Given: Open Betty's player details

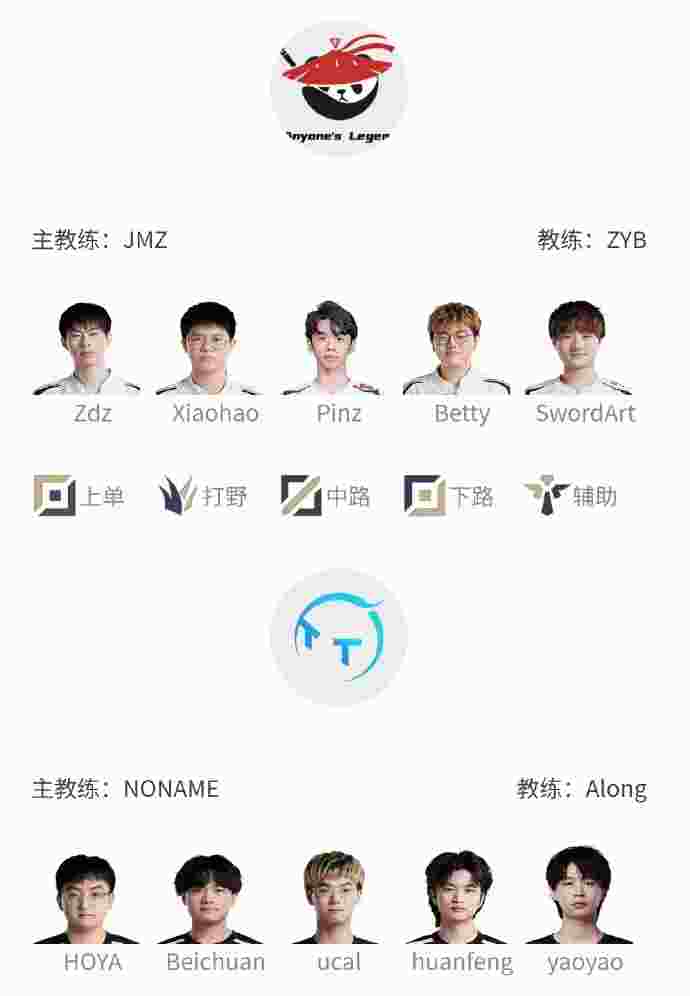Looking at the screenshot, I should click(456, 349).
